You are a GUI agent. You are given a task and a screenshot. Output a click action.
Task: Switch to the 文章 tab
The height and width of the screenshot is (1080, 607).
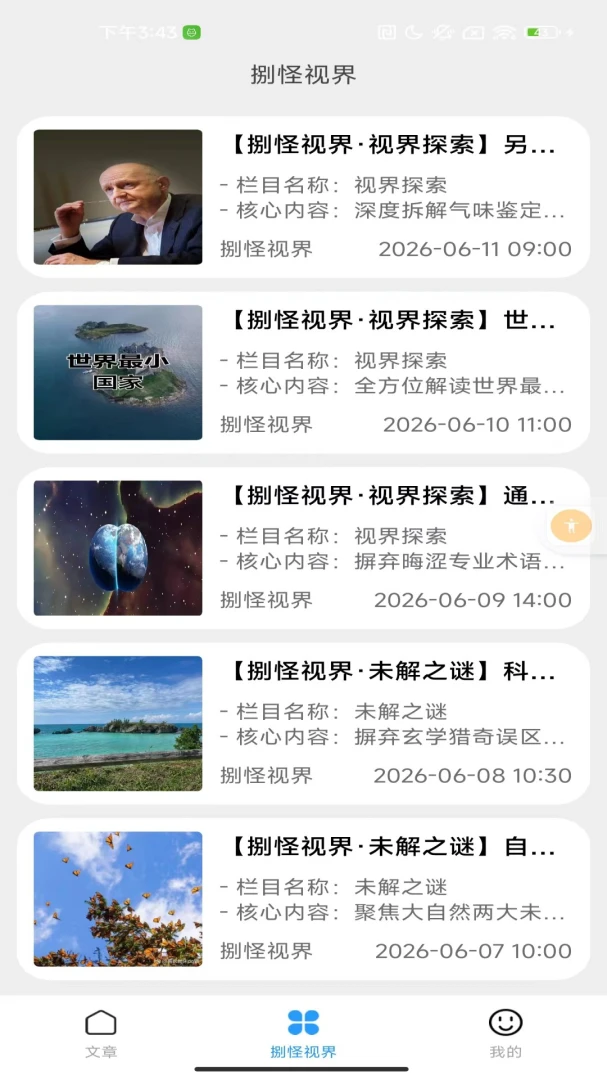click(x=101, y=1033)
